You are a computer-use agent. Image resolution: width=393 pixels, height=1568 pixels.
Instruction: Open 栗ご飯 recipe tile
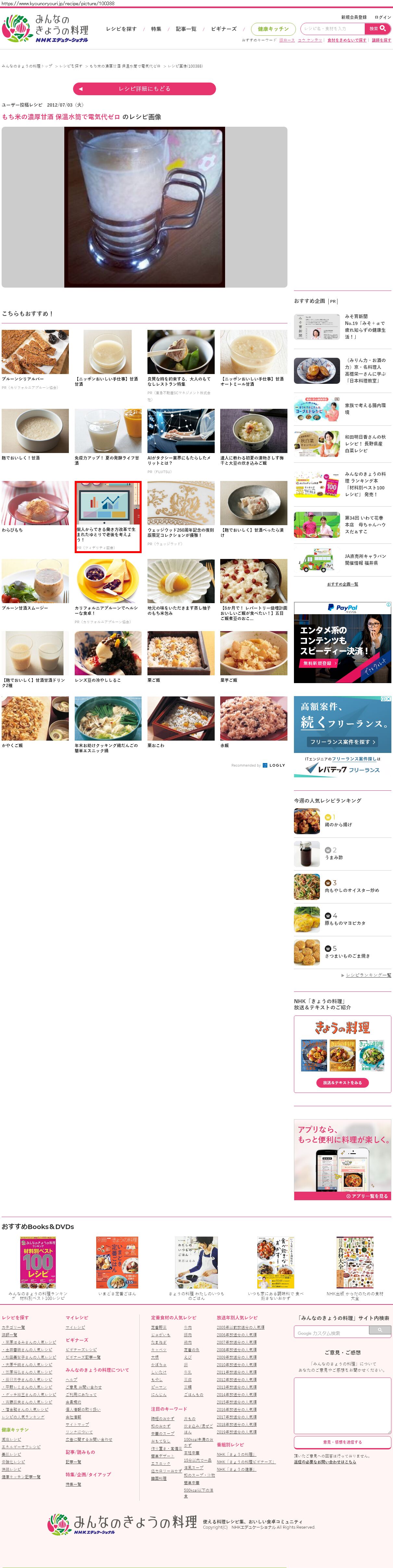(181, 653)
